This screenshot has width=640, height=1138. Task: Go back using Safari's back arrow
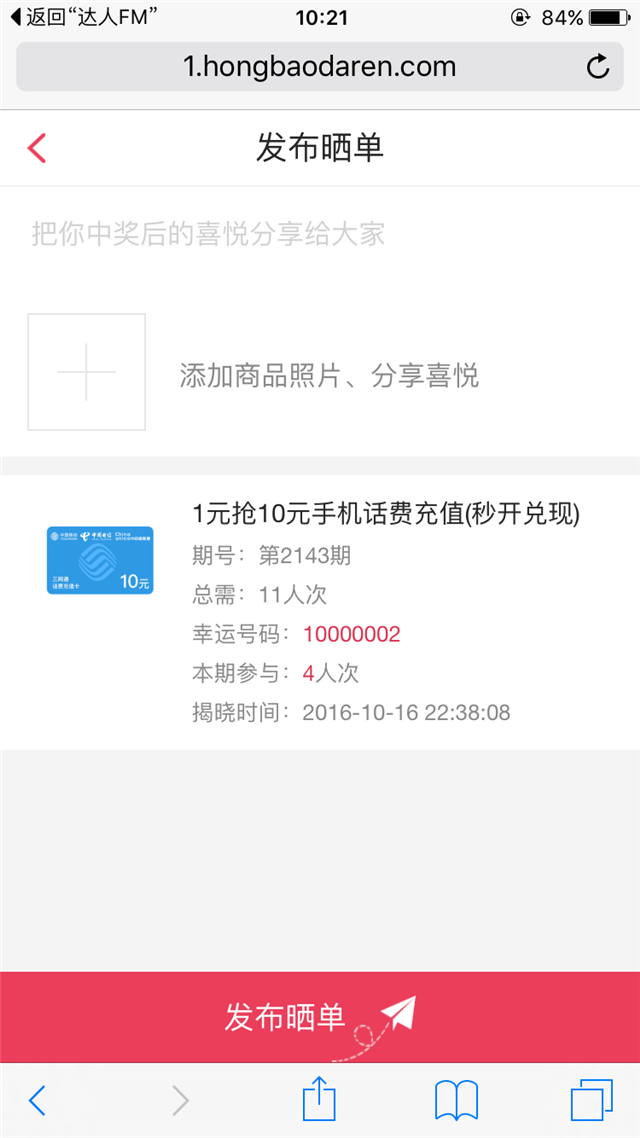tap(37, 1100)
